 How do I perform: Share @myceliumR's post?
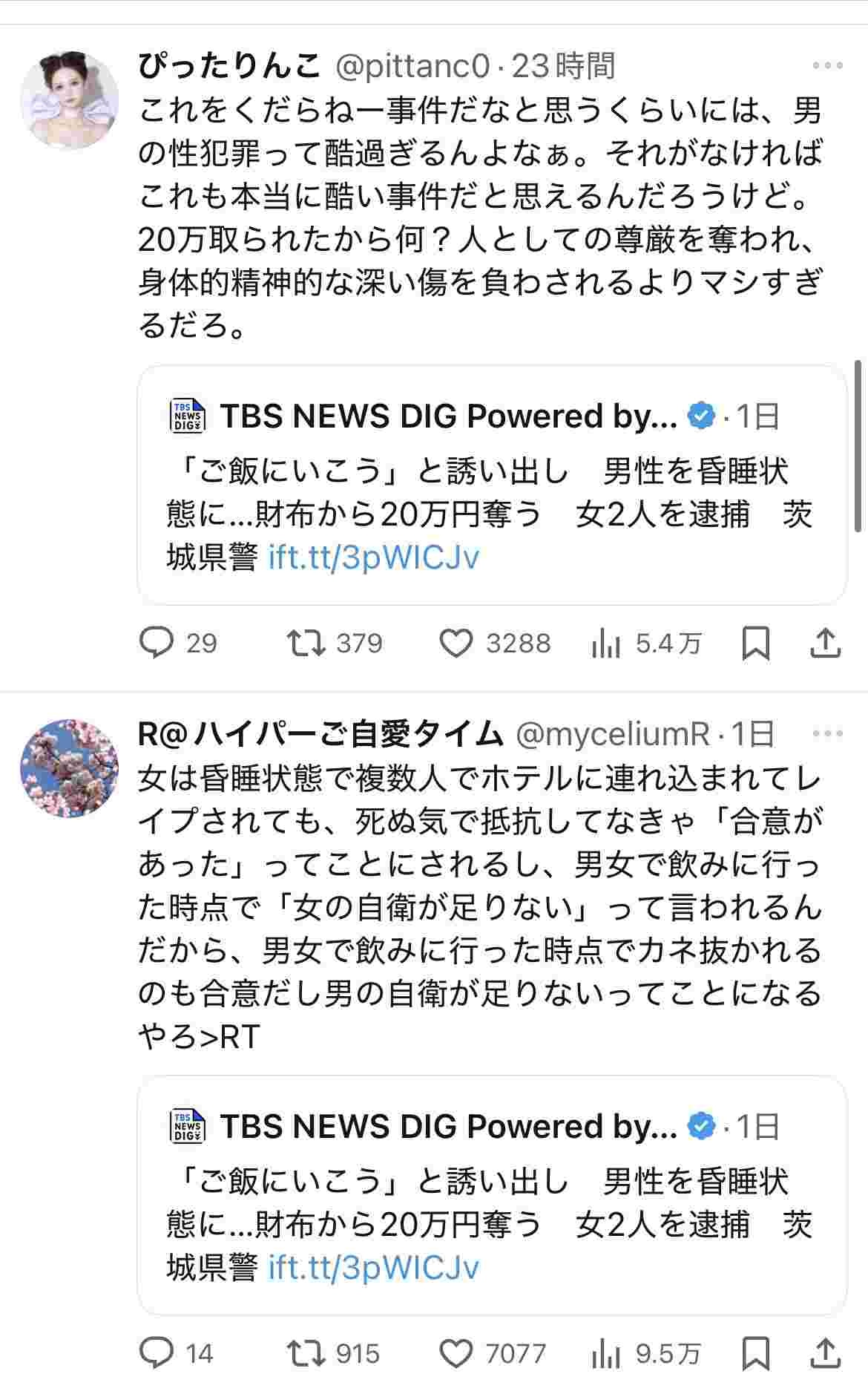tap(825, 1353)
